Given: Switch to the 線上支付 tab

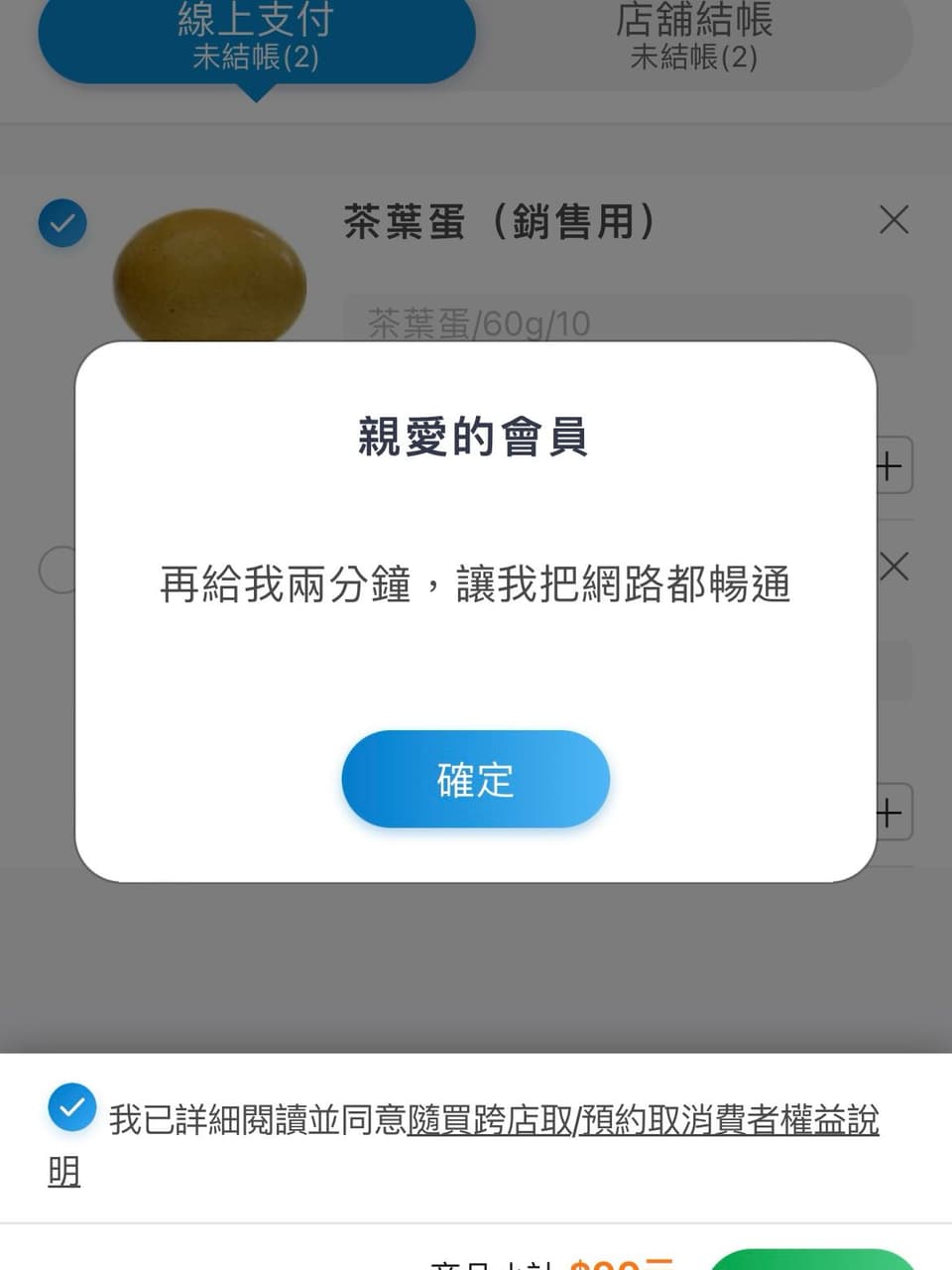Looking at the screenshot, I should [256, 40].
